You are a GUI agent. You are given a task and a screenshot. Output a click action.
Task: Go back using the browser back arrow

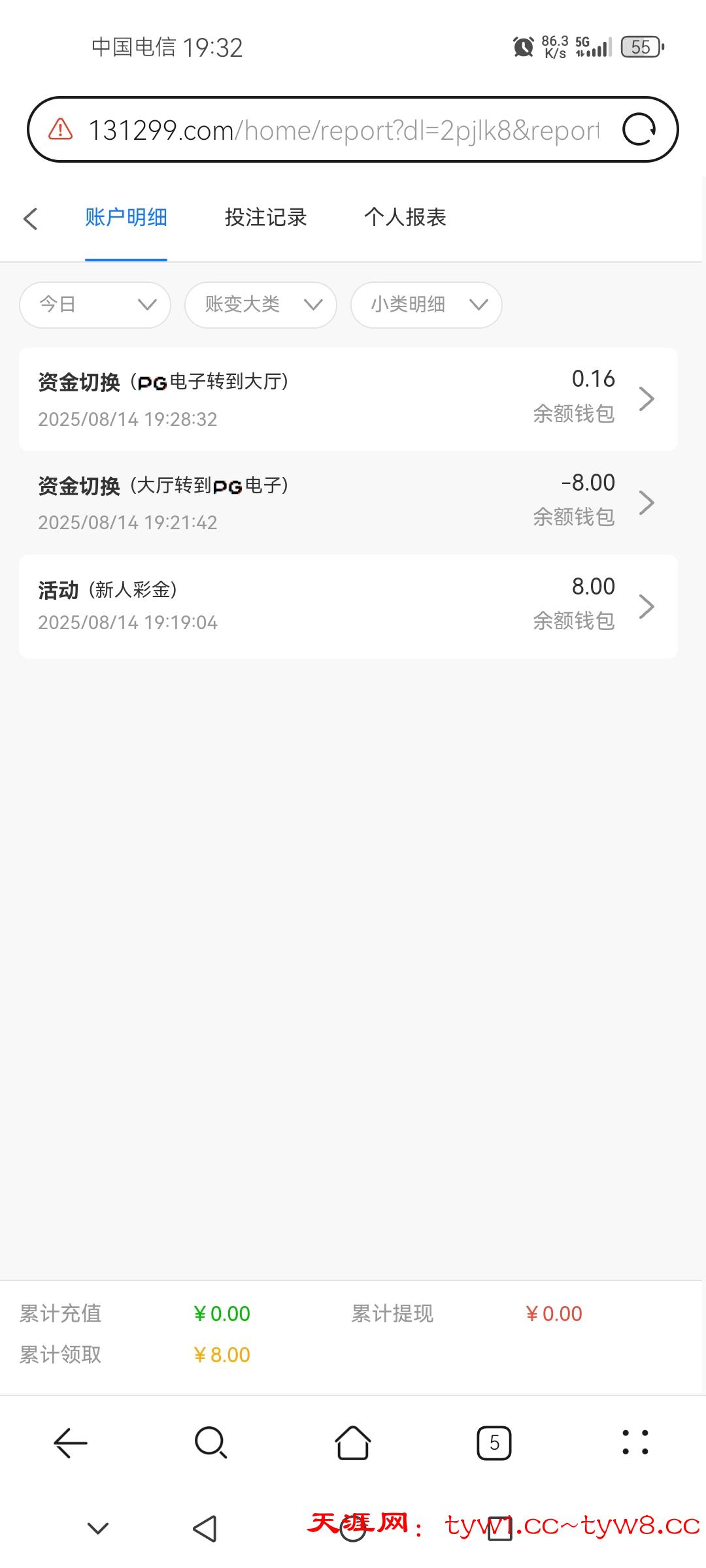click(71, 1443)
